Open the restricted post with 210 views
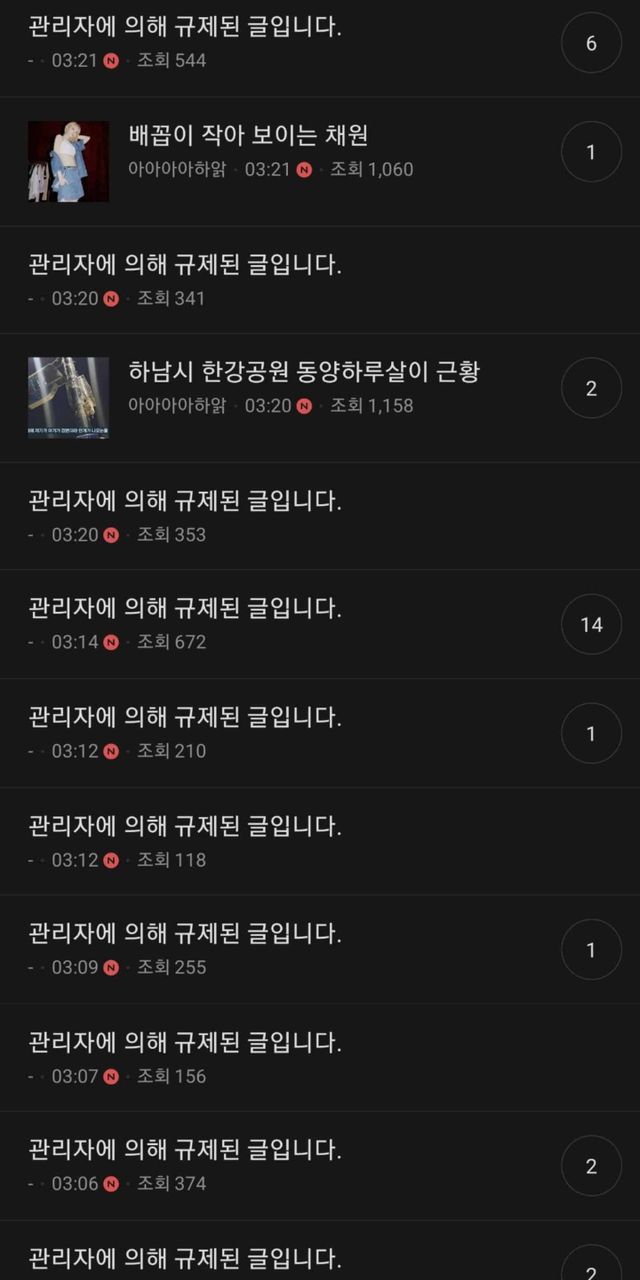Viewport: 640px width, 1280px height. point(185,717)
